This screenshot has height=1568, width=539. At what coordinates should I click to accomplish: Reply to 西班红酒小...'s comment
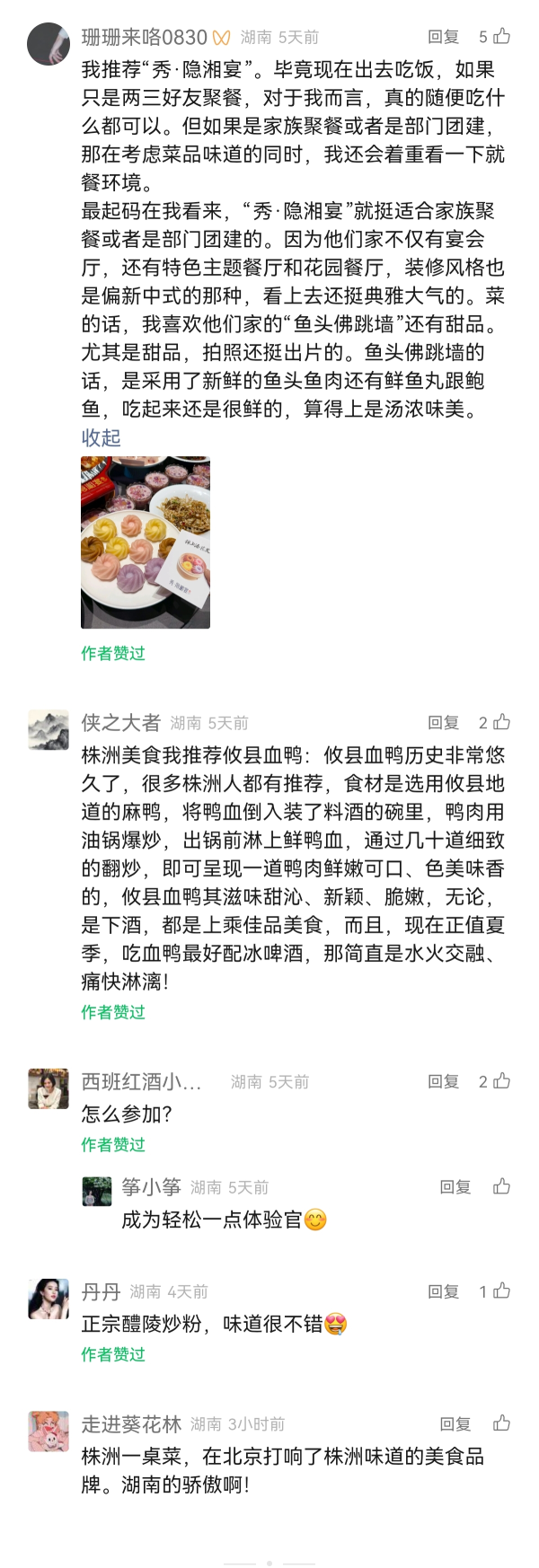443,1081
